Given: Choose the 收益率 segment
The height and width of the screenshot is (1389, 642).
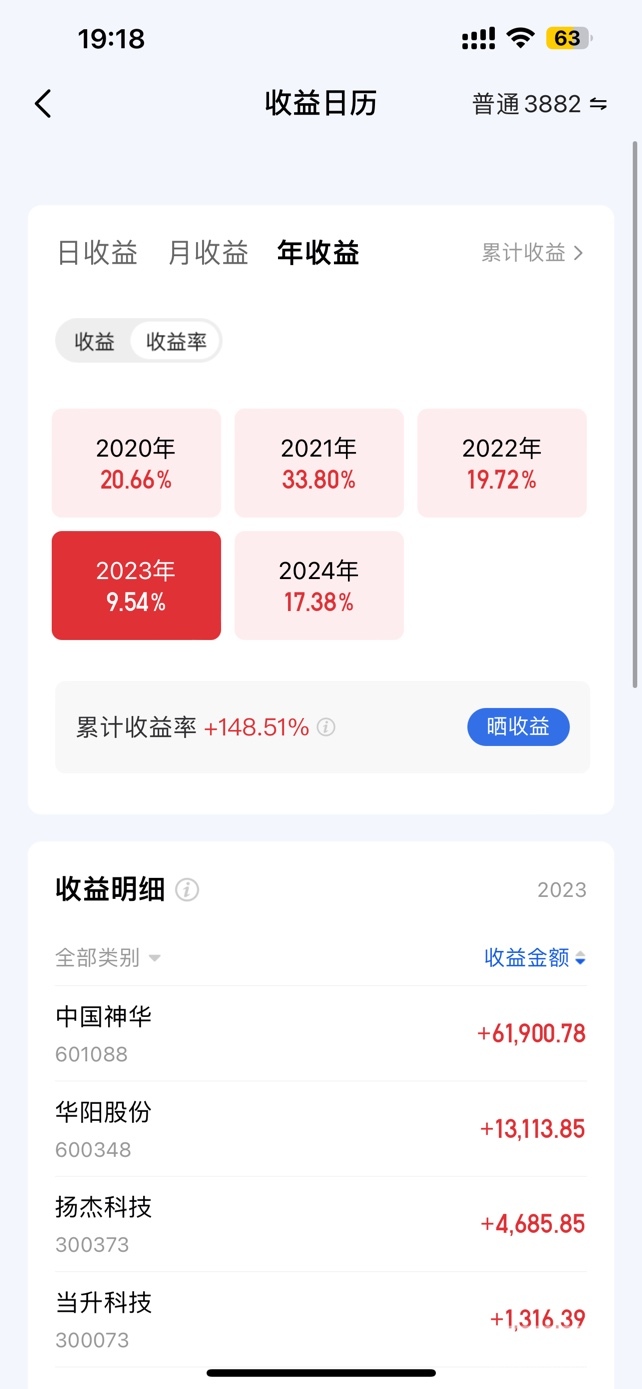Looking at the screenshot, I should pos(176,341).
